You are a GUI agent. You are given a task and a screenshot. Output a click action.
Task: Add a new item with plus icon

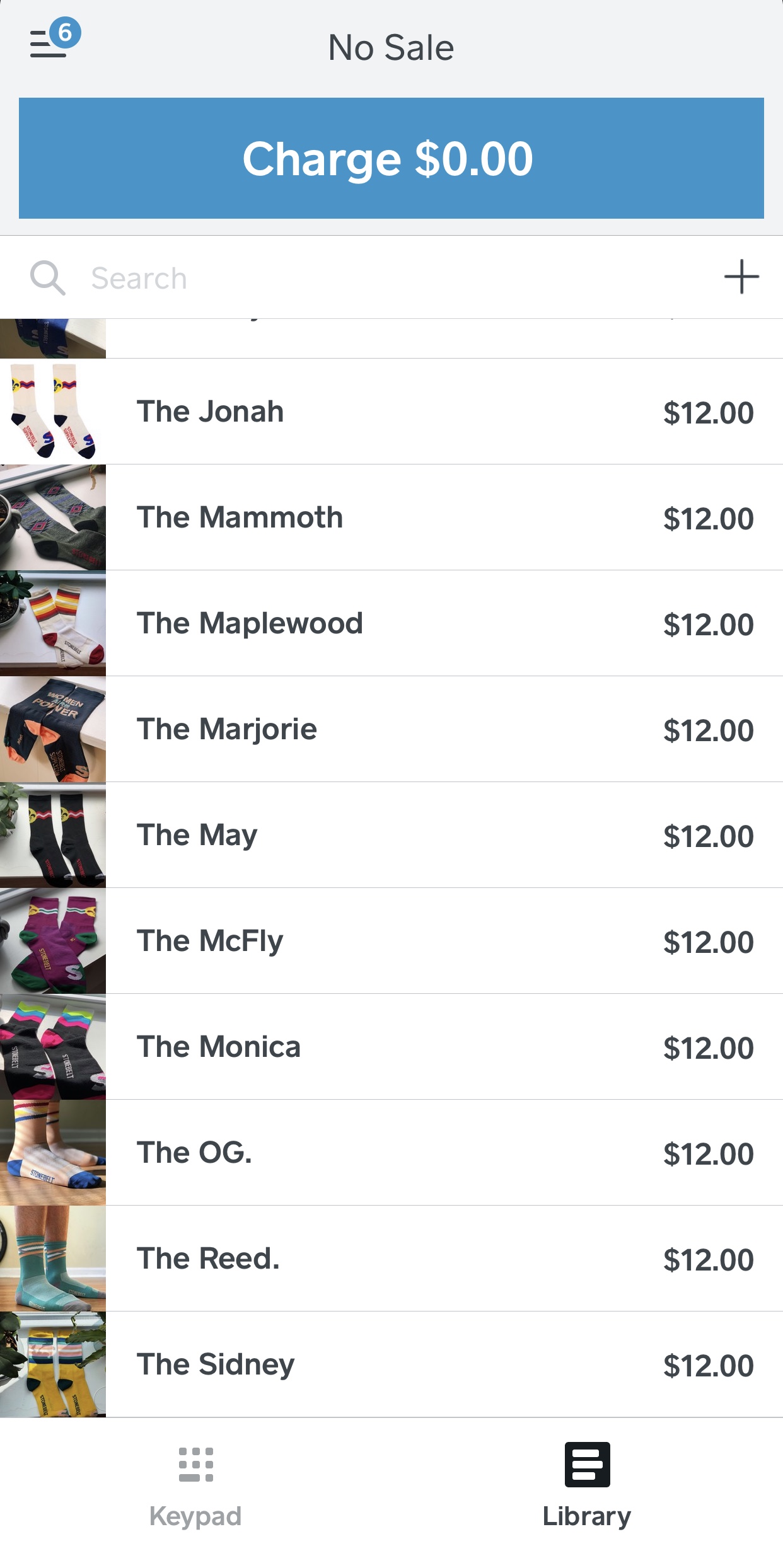741,277
